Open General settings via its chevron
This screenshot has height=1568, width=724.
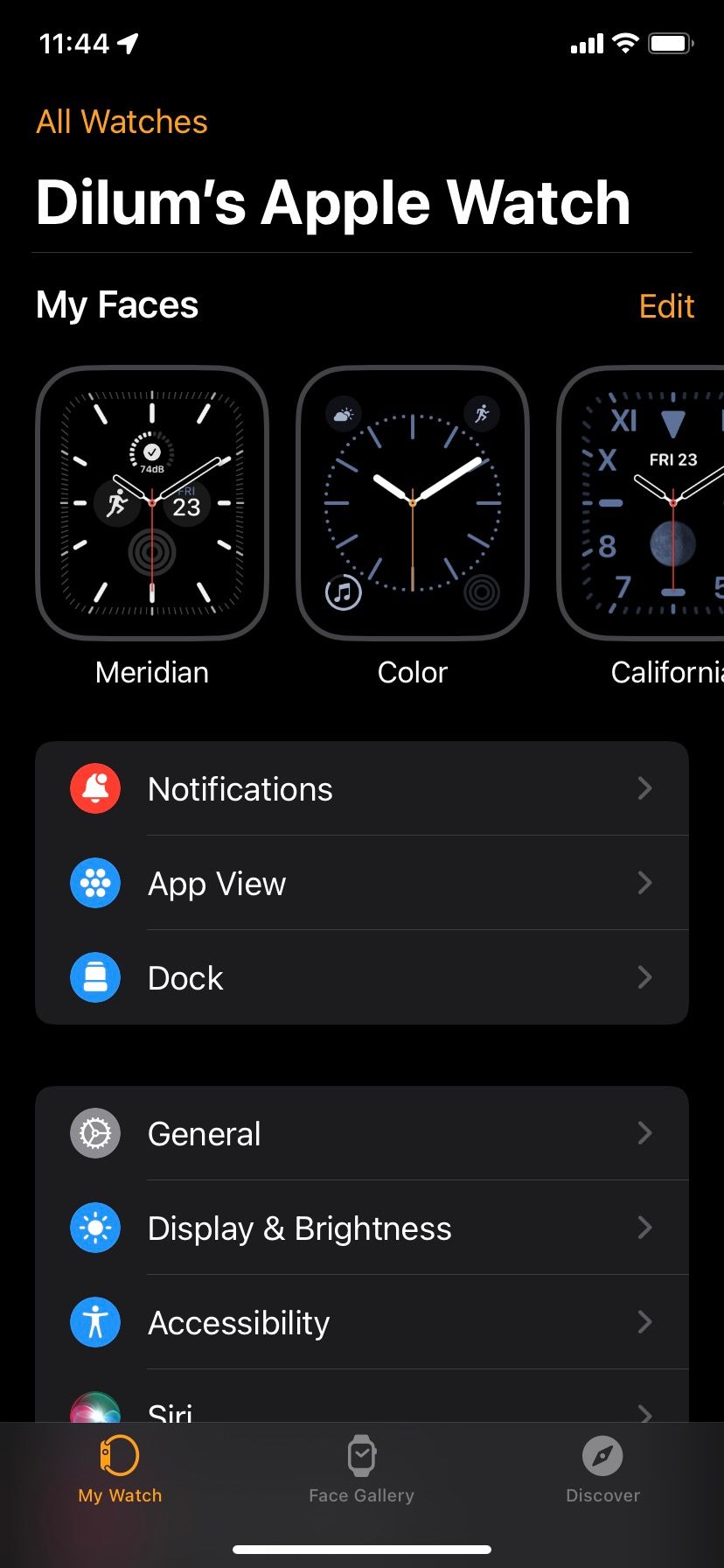click(x=644, y=1133)
